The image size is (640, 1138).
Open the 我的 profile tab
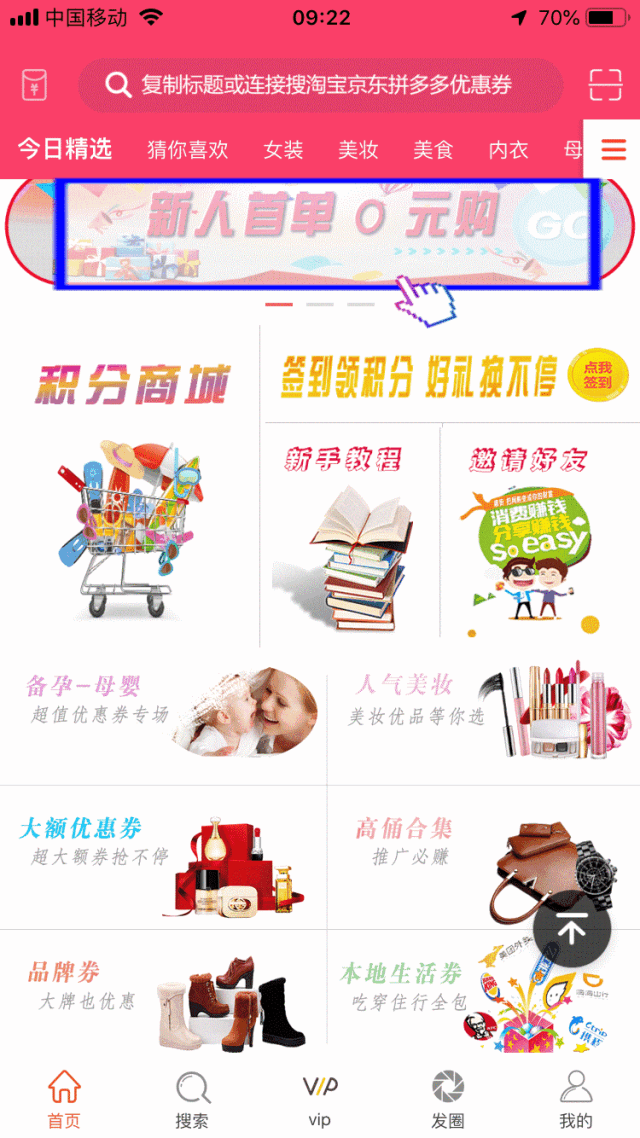click(x=575, y=1099)
